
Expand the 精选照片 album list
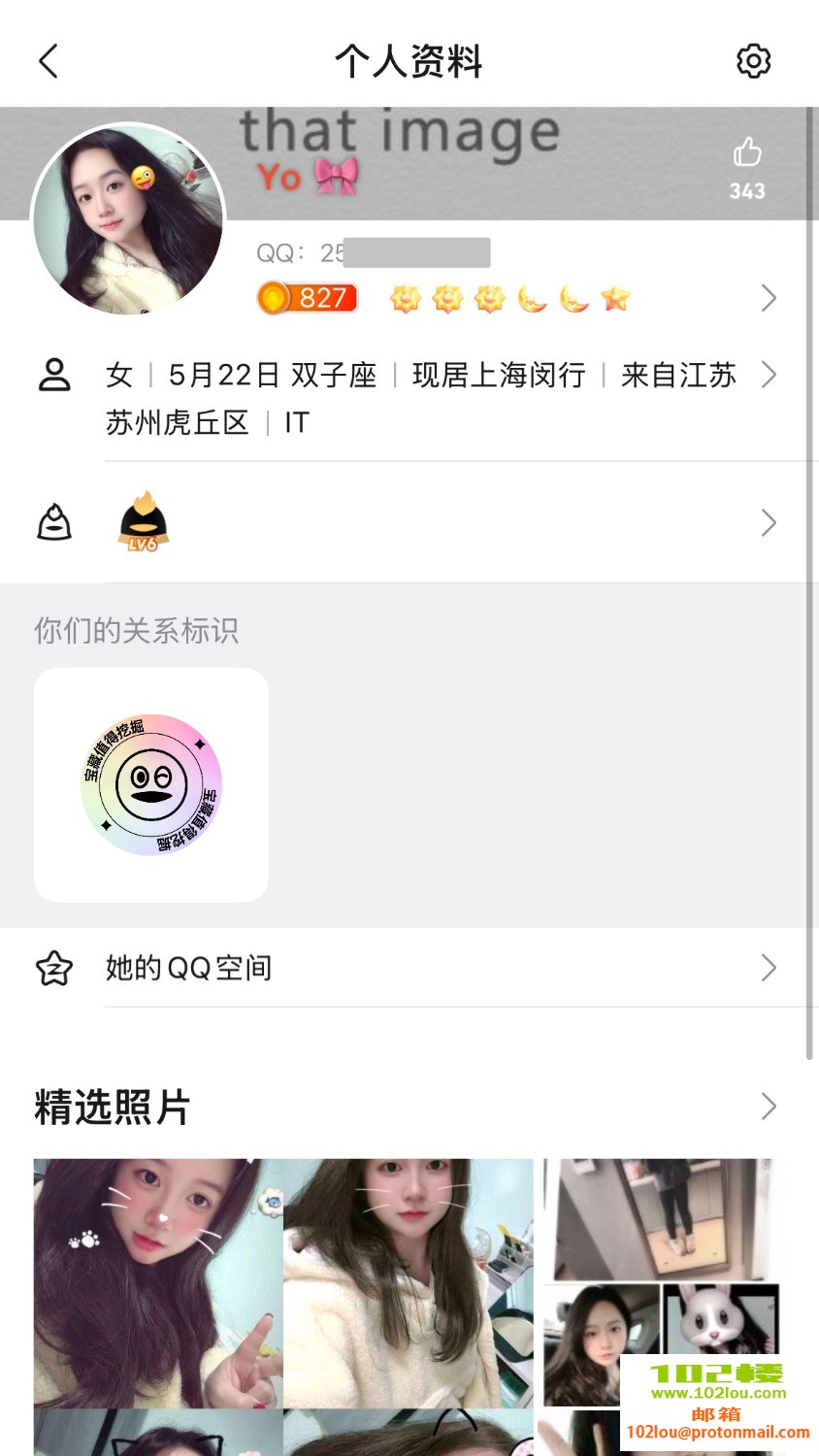click(x=767, y=1107)
